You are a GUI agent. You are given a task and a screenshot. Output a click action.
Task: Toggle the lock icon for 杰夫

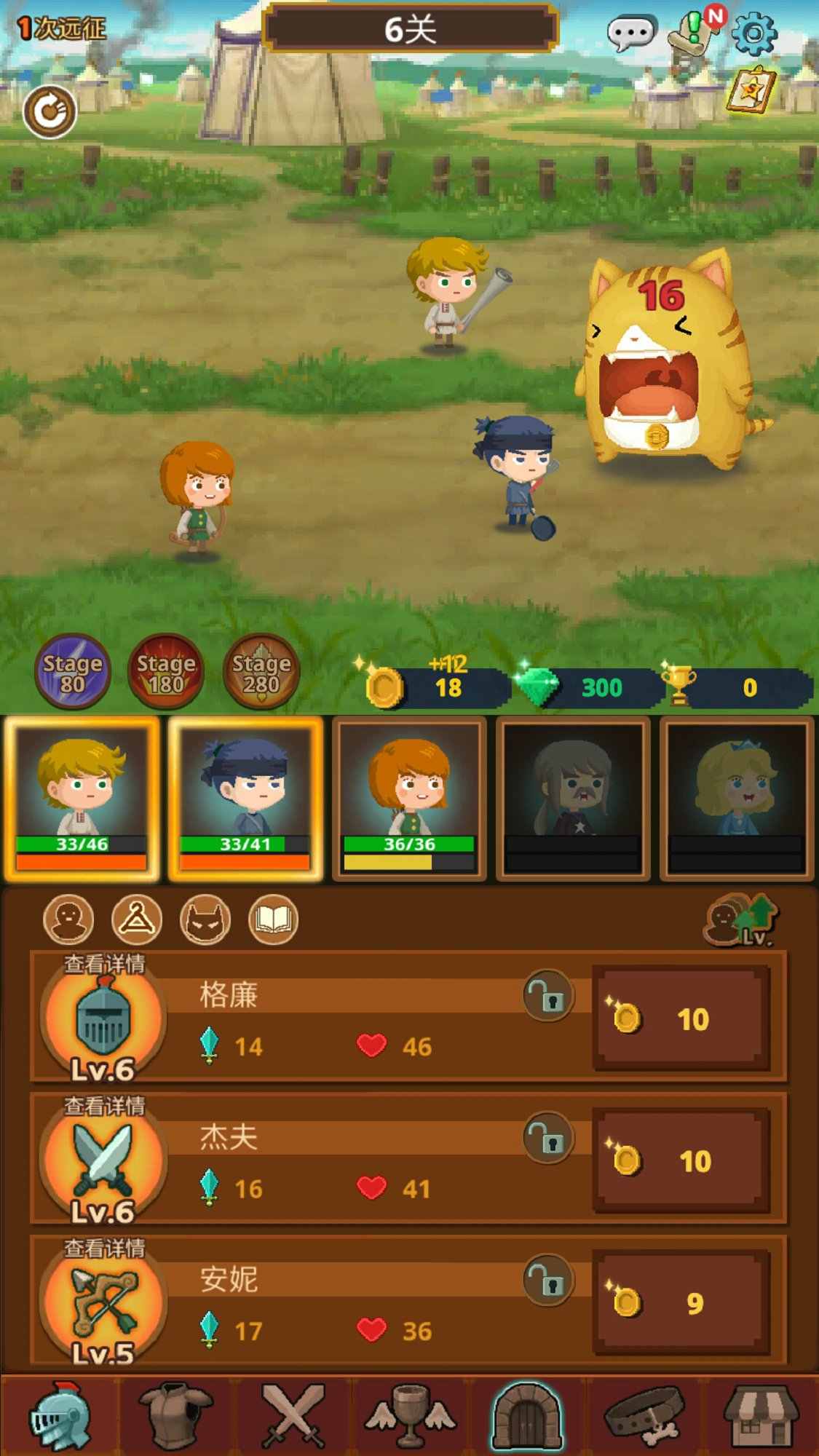pyautogui.click(x=548, y=1138)
